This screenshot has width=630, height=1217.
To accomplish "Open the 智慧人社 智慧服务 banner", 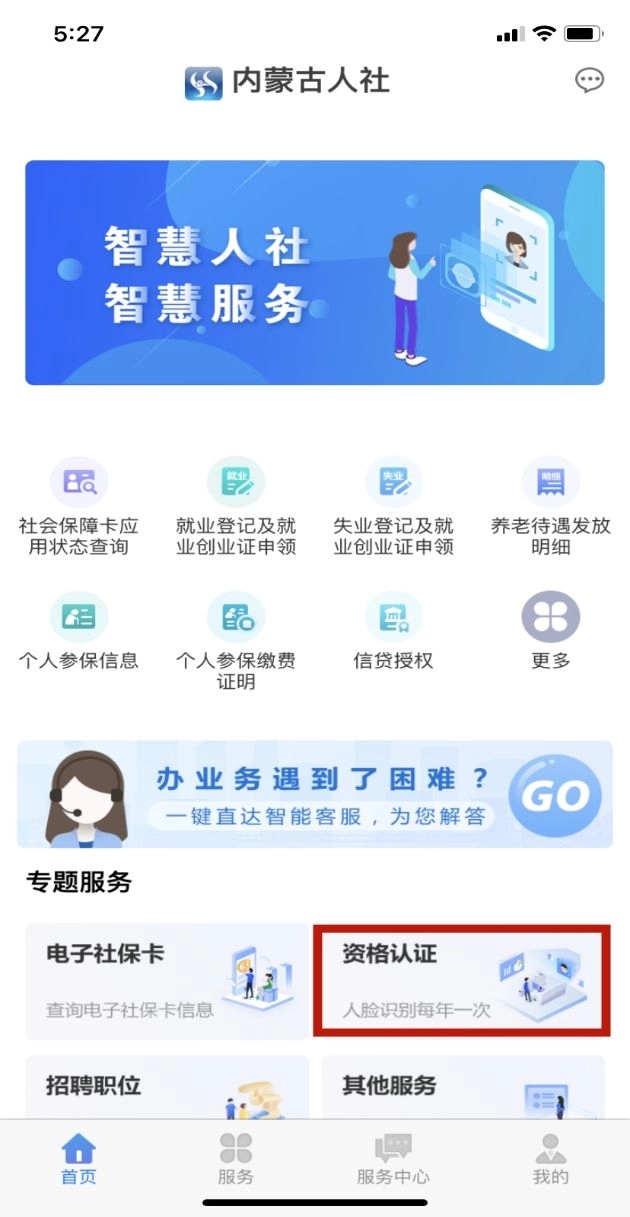I will (x=315, y=272).
